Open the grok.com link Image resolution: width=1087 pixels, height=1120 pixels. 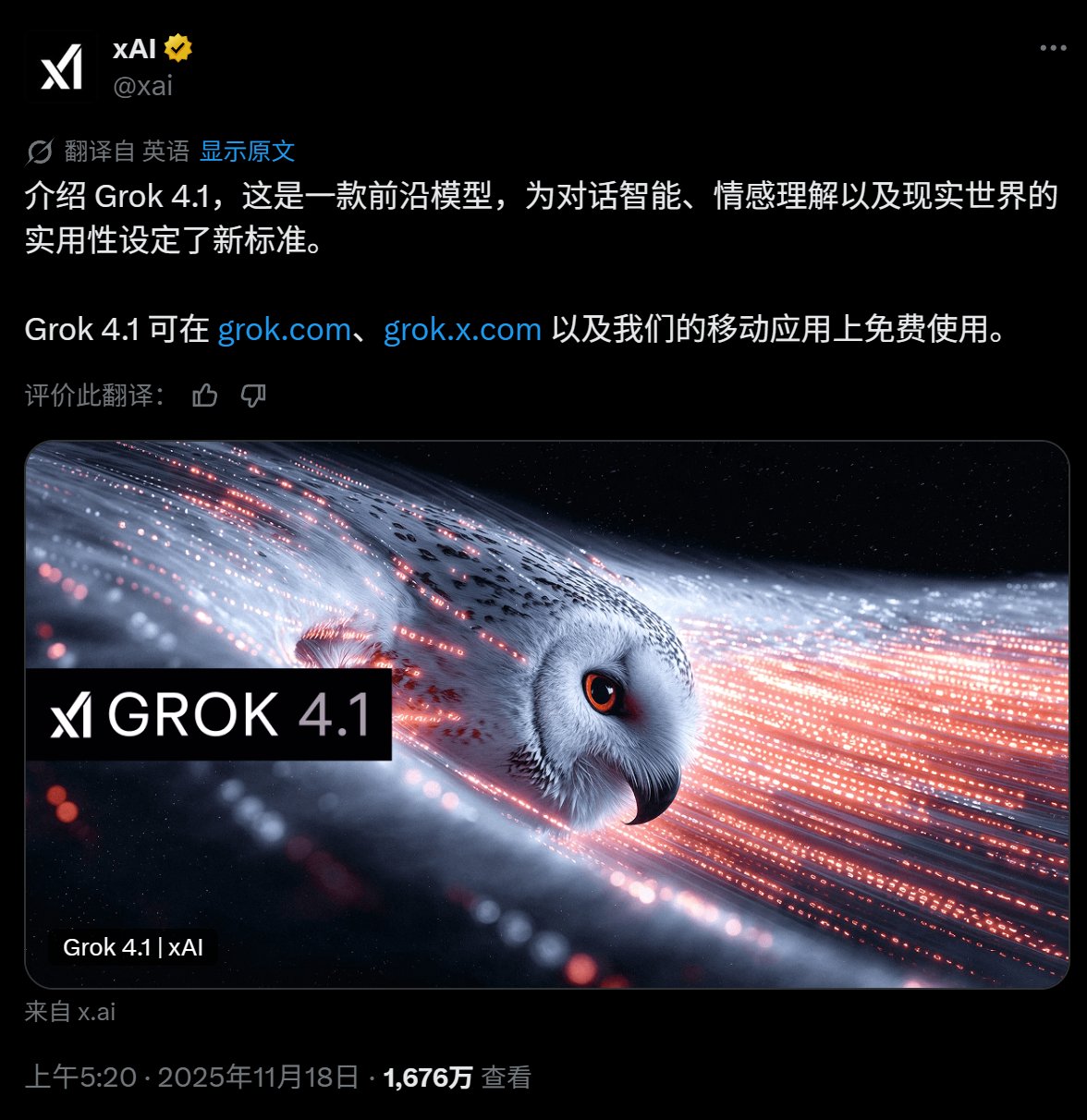click(284, 330)
